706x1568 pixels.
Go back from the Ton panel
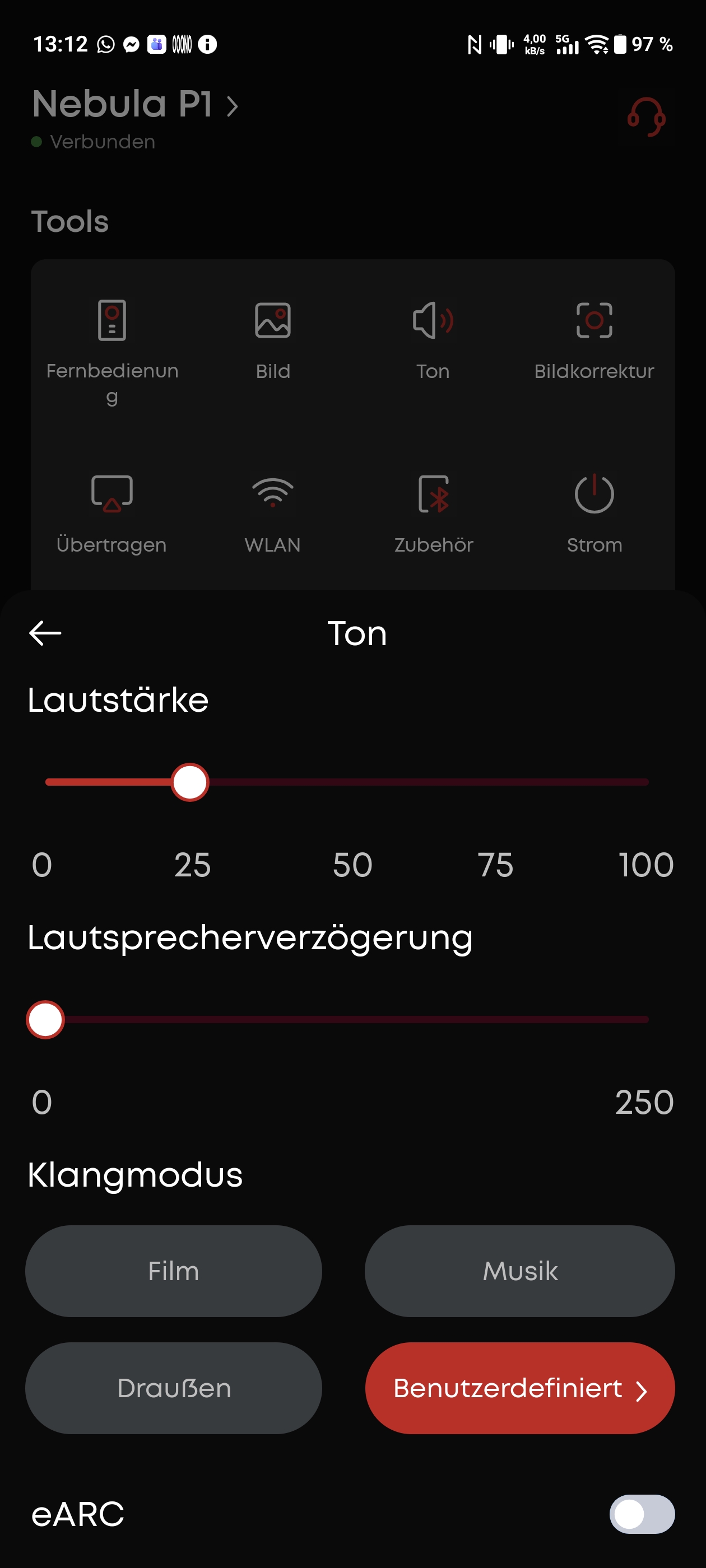tap(45, 633)
